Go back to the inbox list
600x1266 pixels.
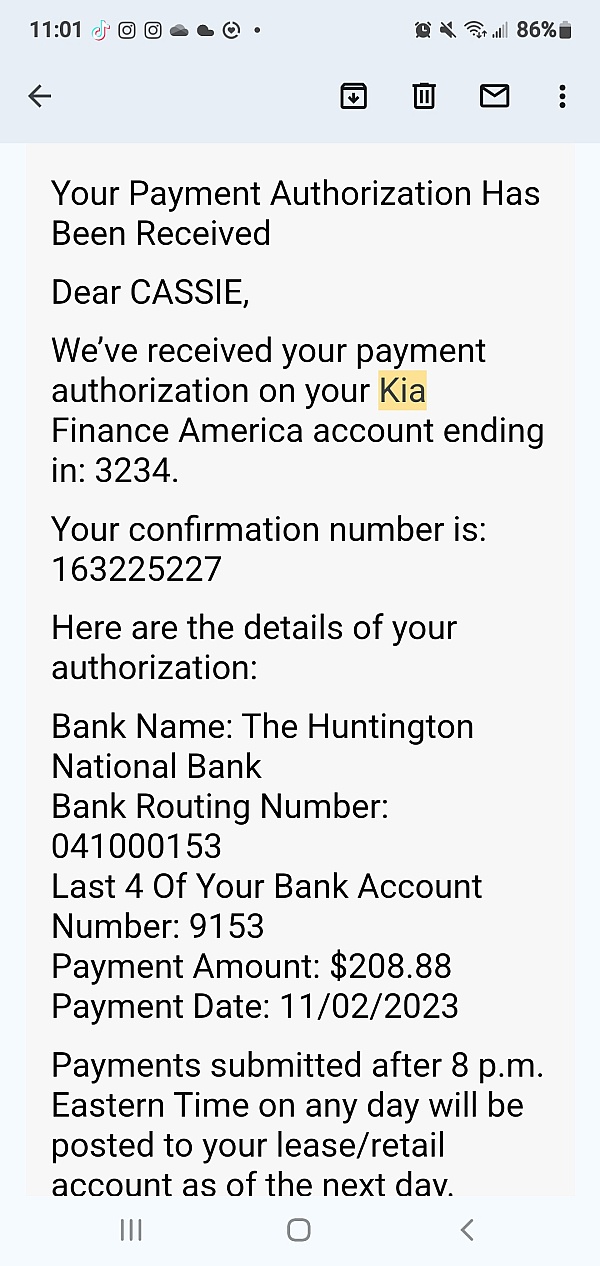40,96
